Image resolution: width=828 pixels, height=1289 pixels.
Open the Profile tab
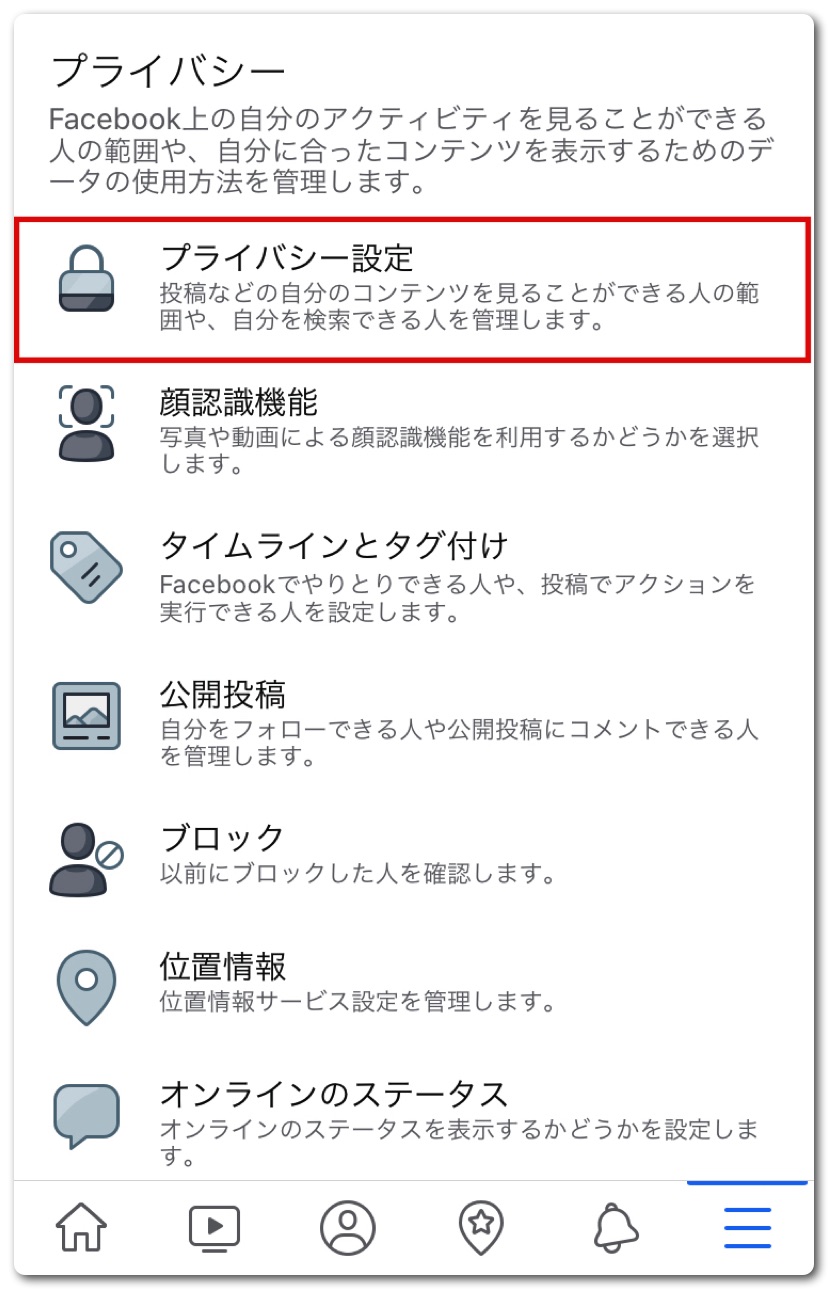(x=347, y=1227)
